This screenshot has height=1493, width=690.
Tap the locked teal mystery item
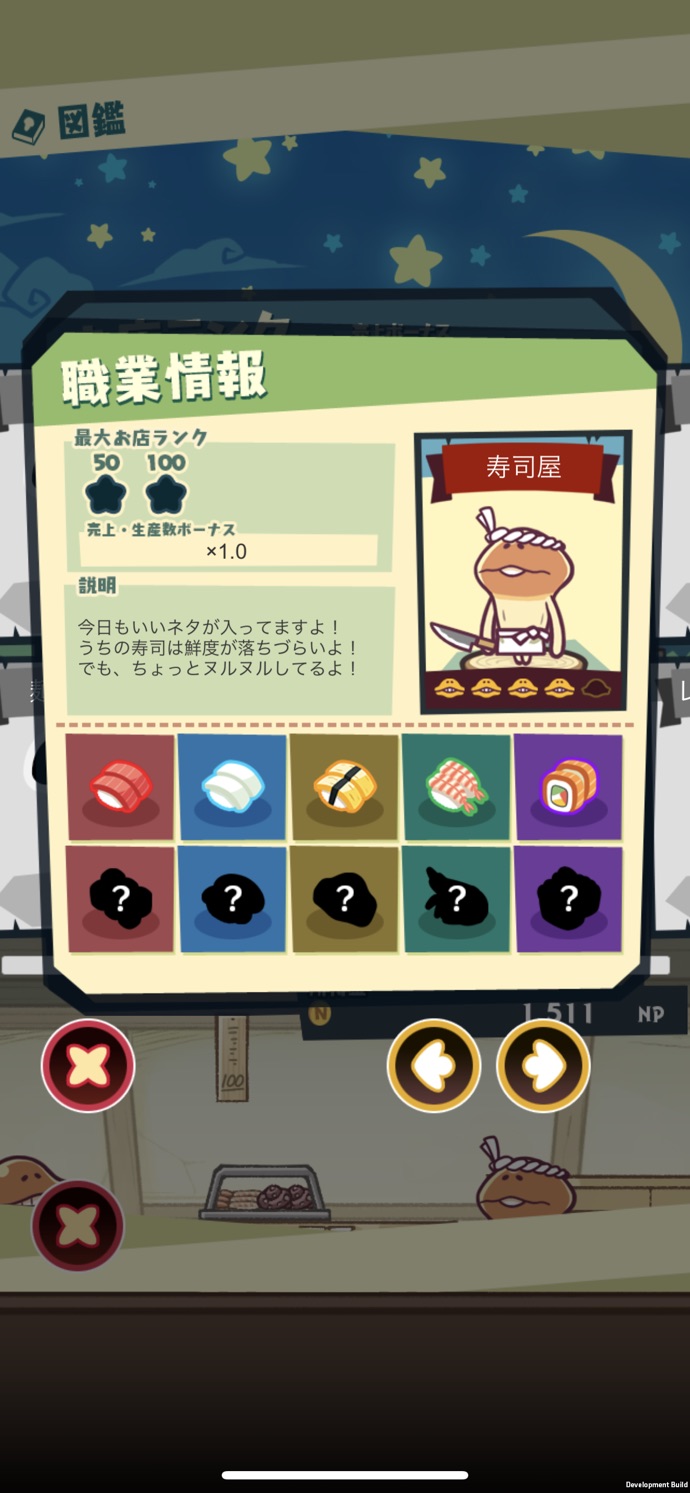[x=456, y=899]
